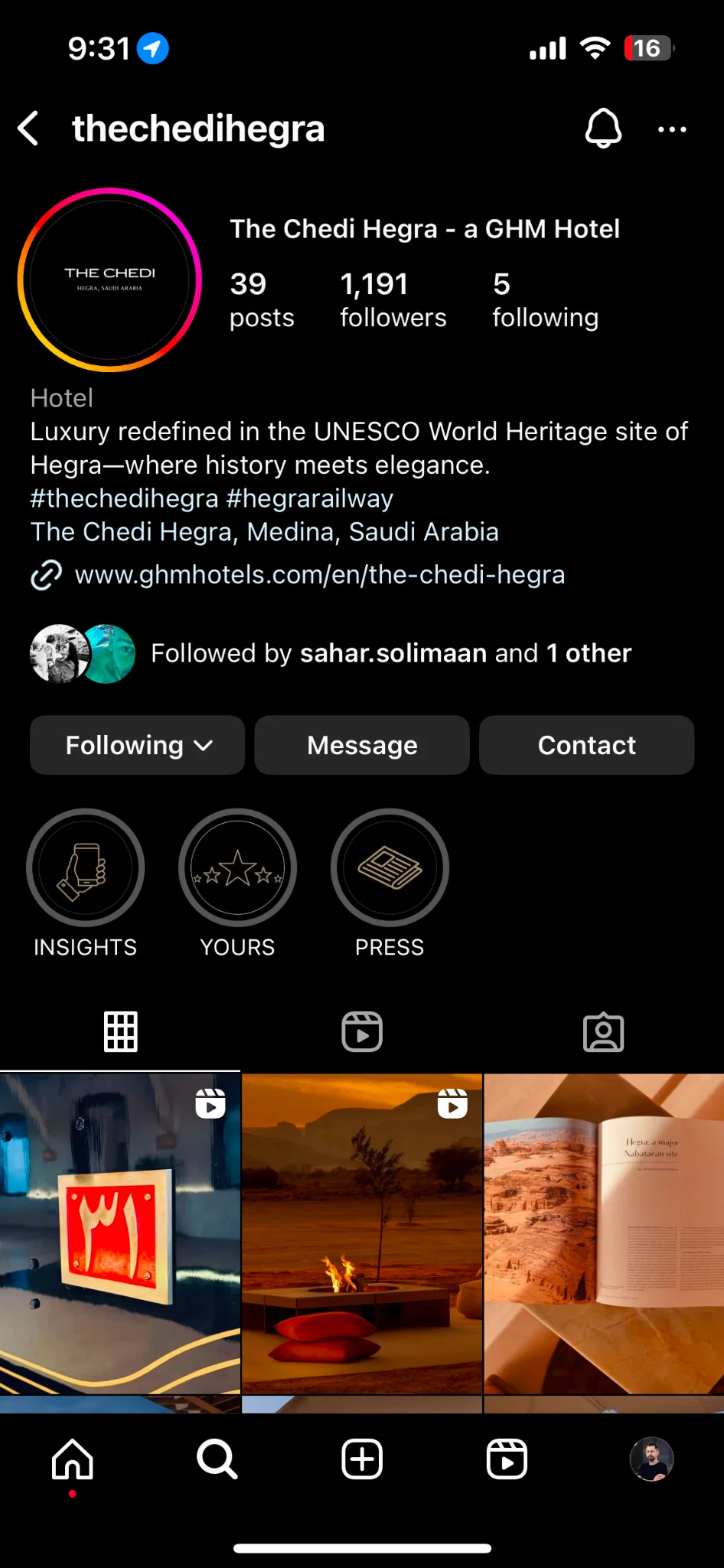Open the 5 following list
724x1568 pixels.
coord(545,299)
